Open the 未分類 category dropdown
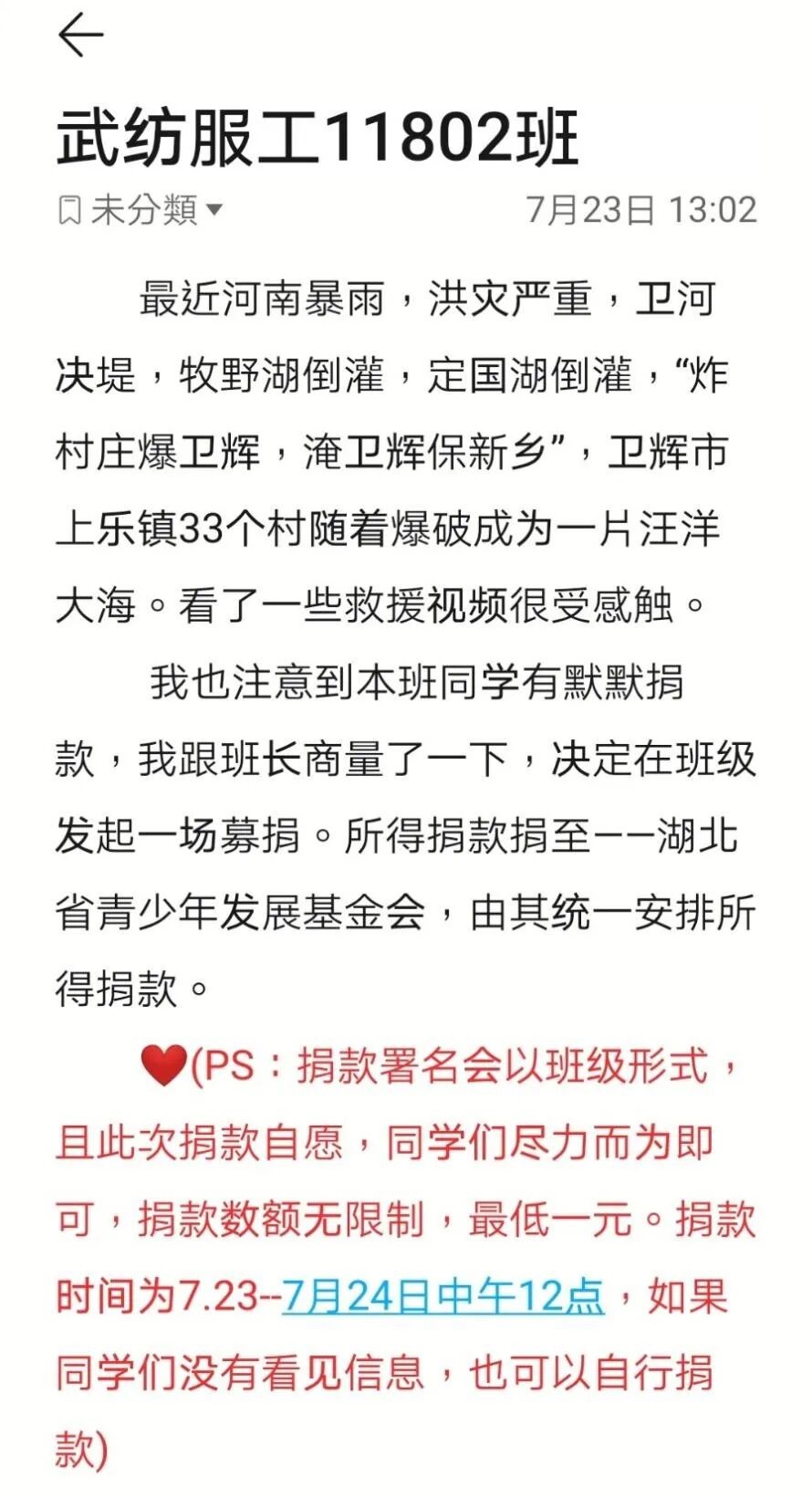The height and width of the screenshot is (1498, 812). [141, 210]
